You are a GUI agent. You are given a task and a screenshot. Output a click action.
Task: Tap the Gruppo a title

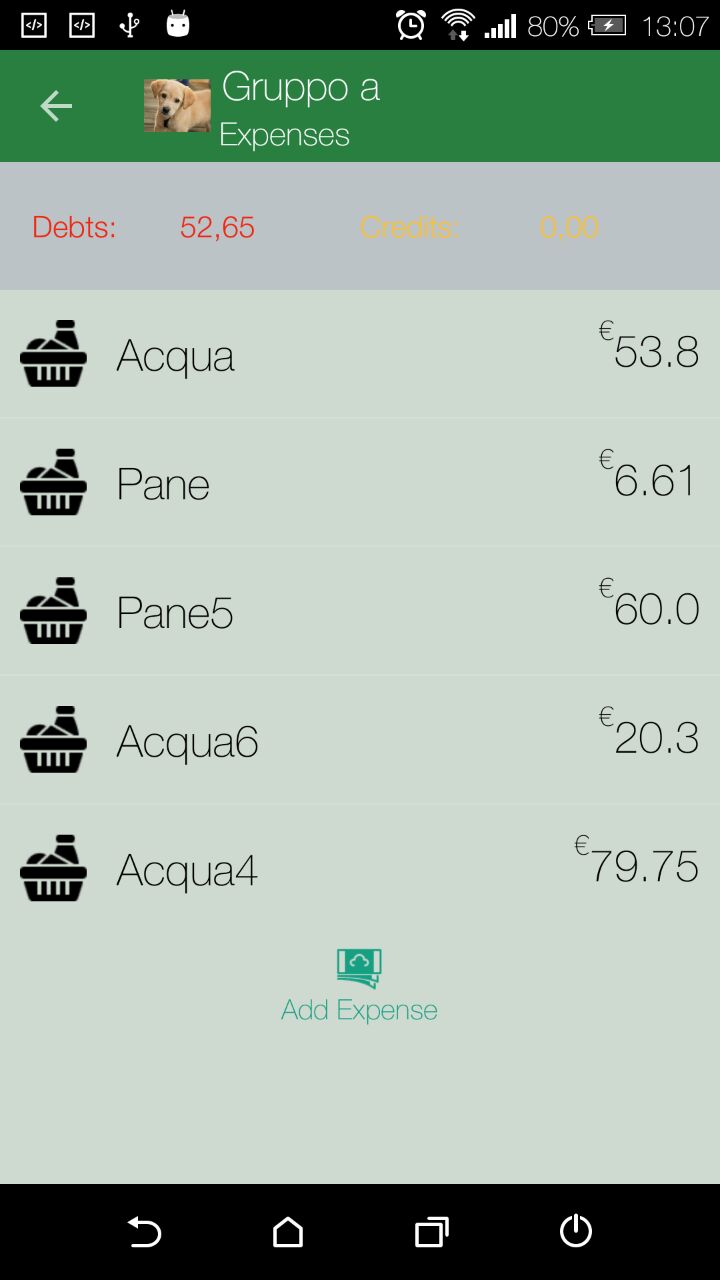pos(302,88)
